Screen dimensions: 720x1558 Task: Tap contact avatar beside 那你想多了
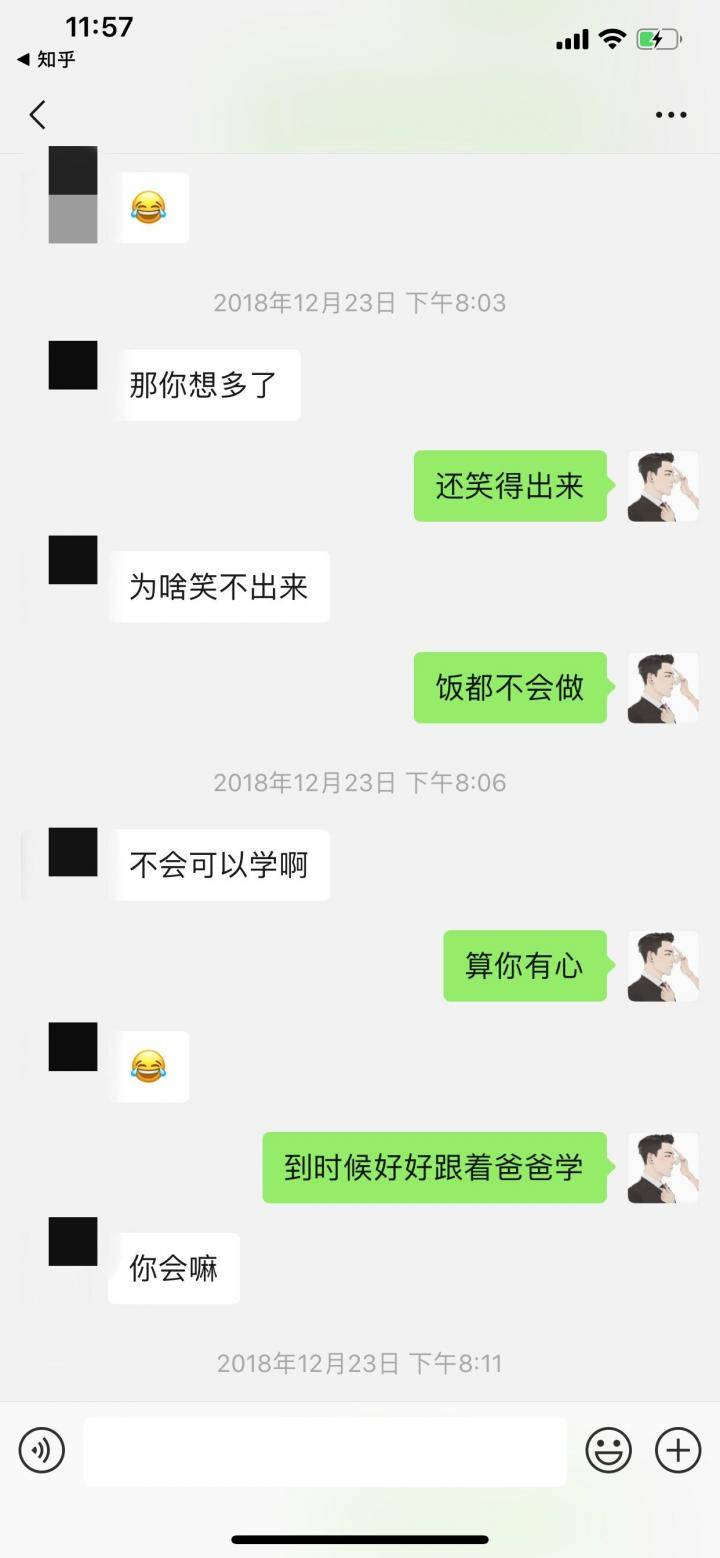click(x=73, y=365)
